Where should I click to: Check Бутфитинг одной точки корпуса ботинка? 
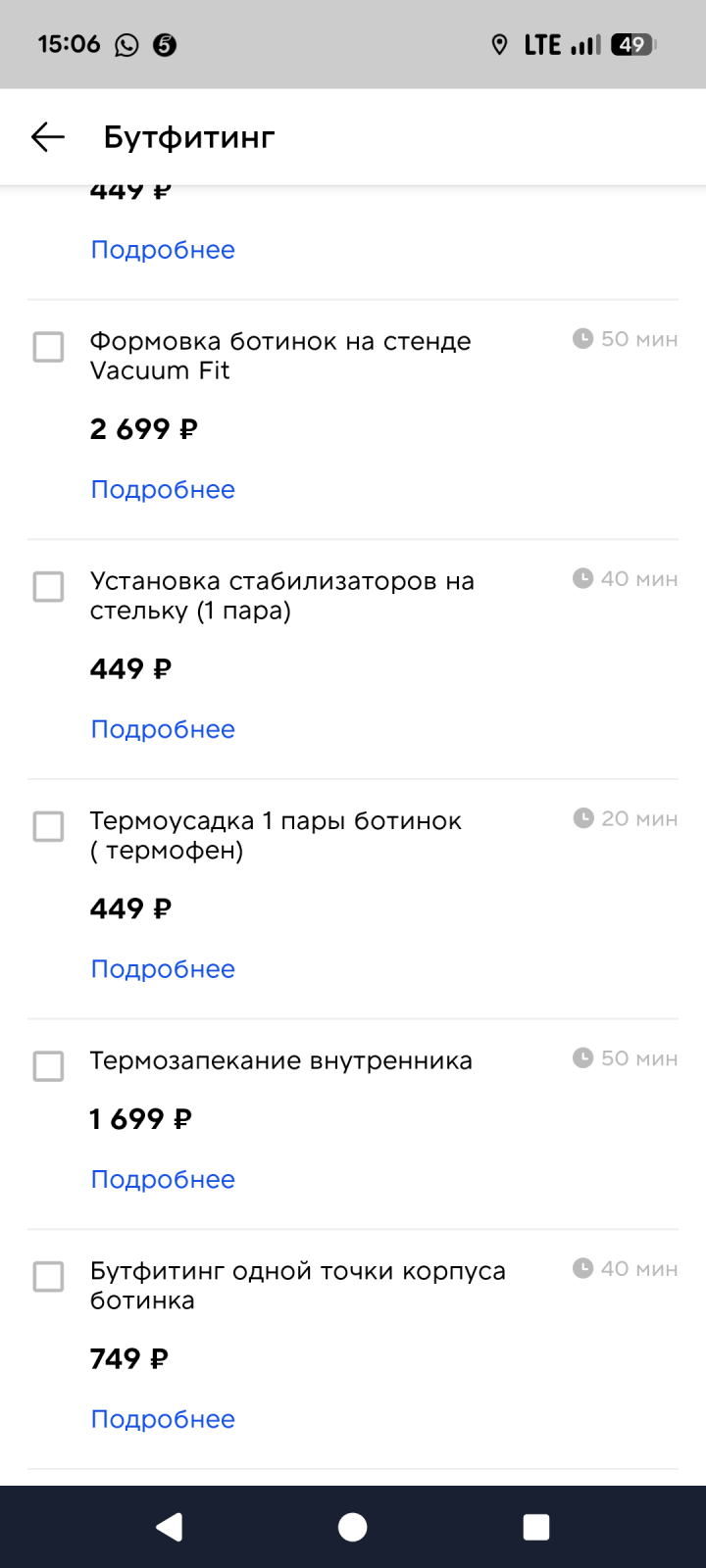(x=48, y=1277)
